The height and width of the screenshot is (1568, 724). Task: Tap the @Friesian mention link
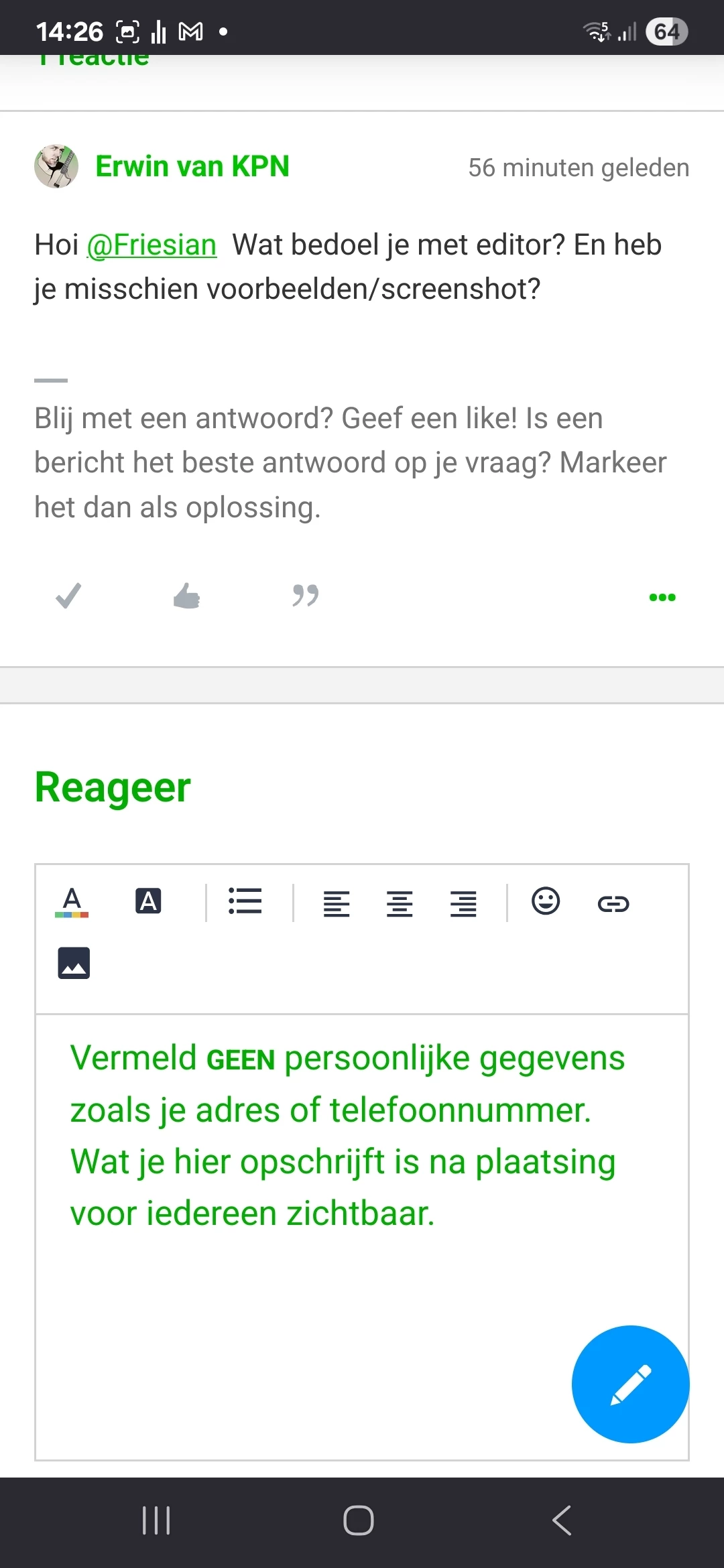[x=152, y=245]
